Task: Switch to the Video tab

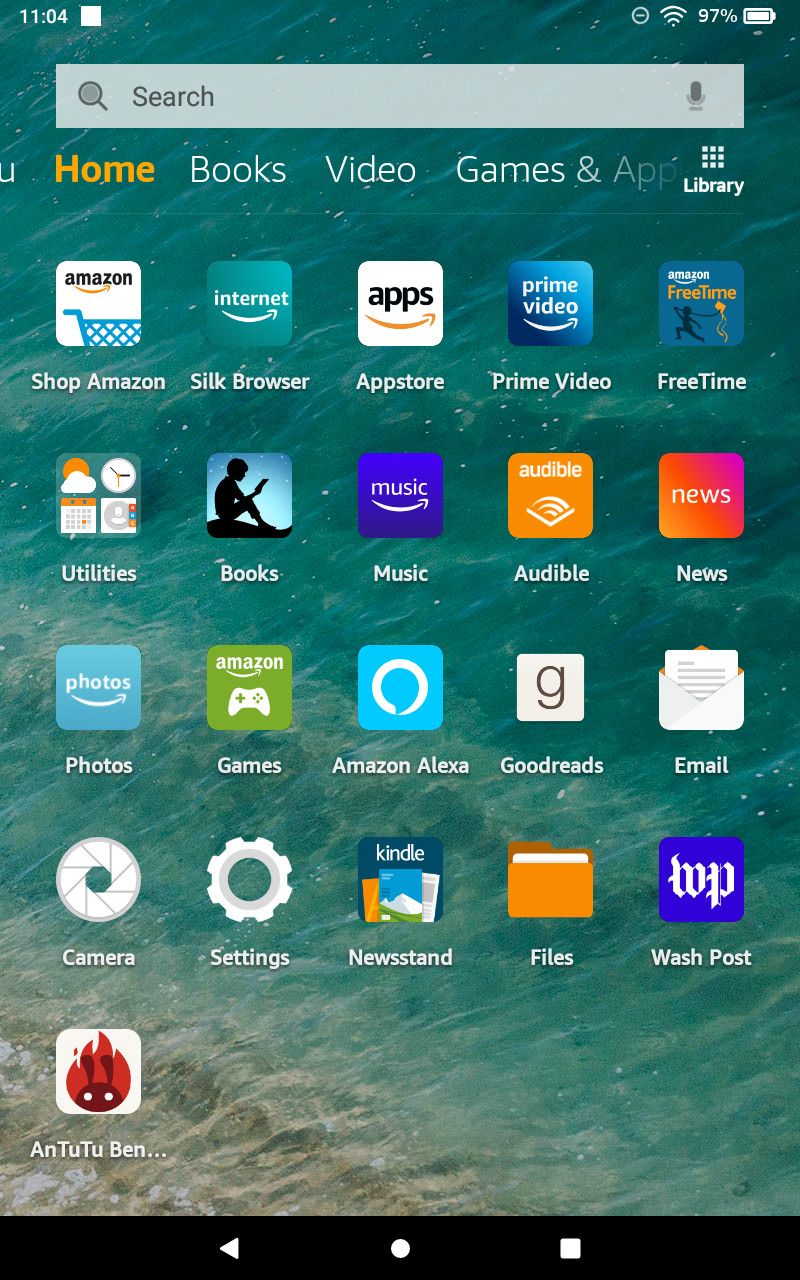Action: click(x=371, y=170)
